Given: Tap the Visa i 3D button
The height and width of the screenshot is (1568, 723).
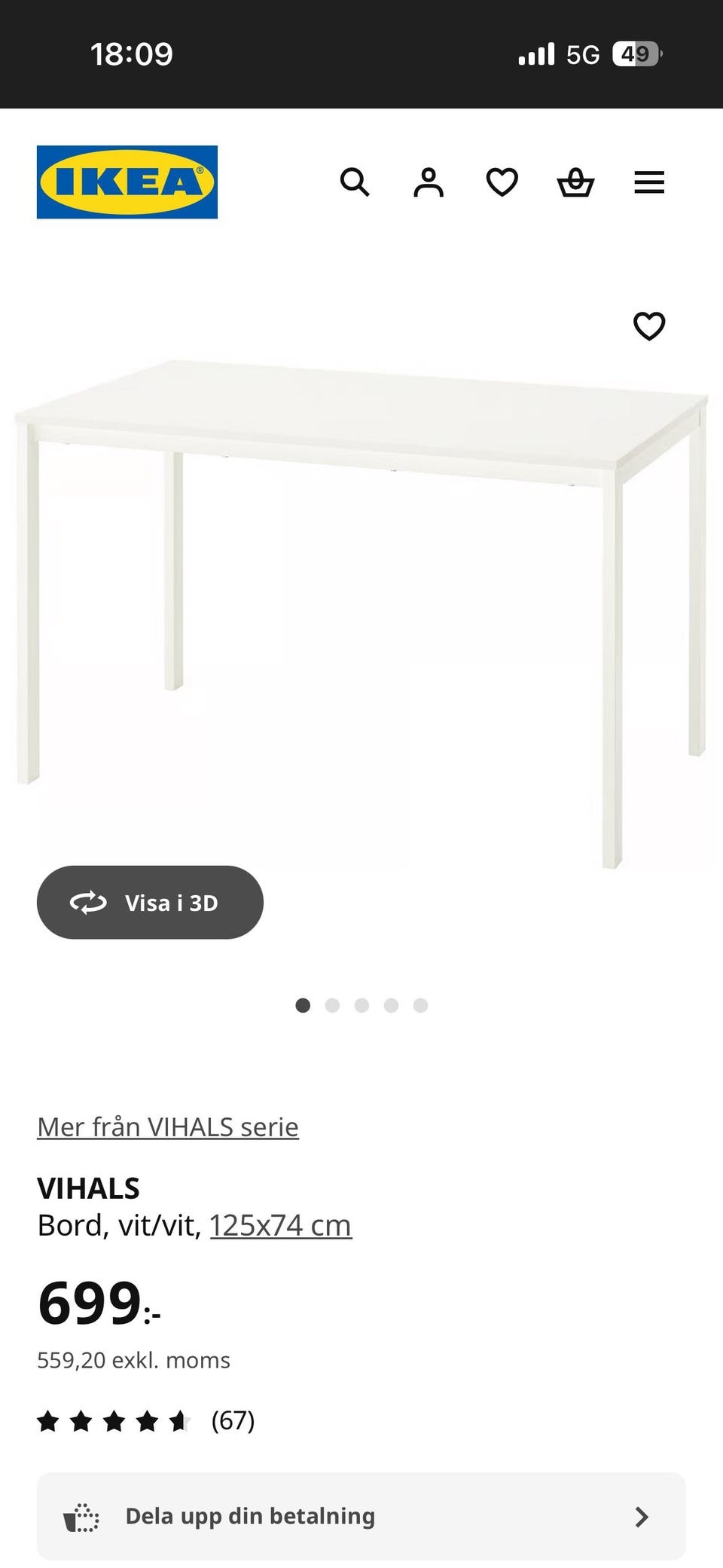Looking at the screenshot, I should click(x=150, y=902).
